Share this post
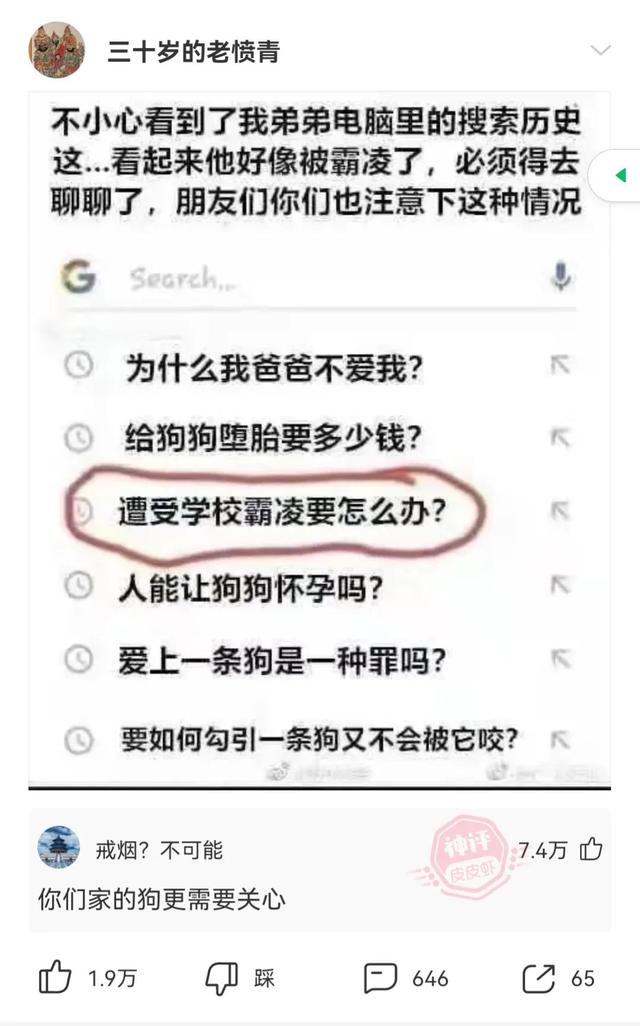This screenshot has height=1026, width=640. click(x=537, y=978)
